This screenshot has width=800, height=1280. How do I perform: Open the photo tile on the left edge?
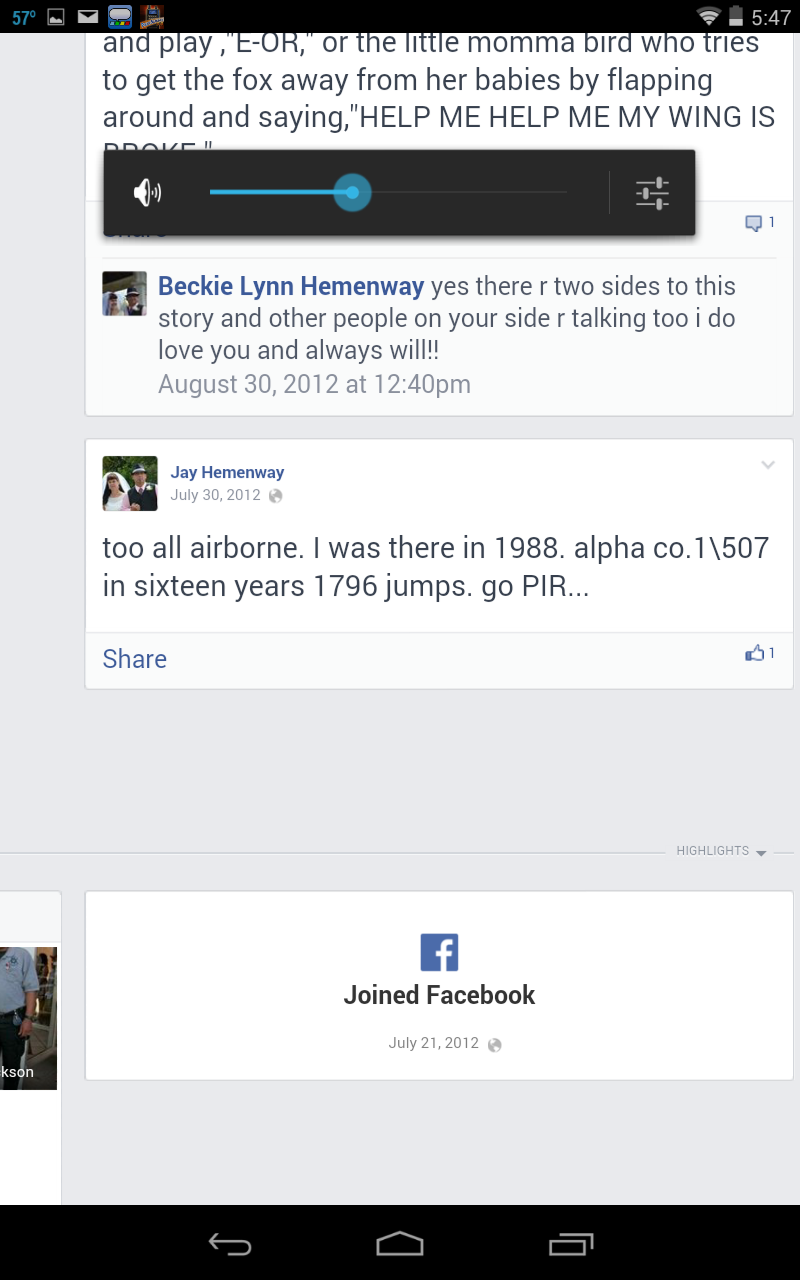pos(28,1018)
